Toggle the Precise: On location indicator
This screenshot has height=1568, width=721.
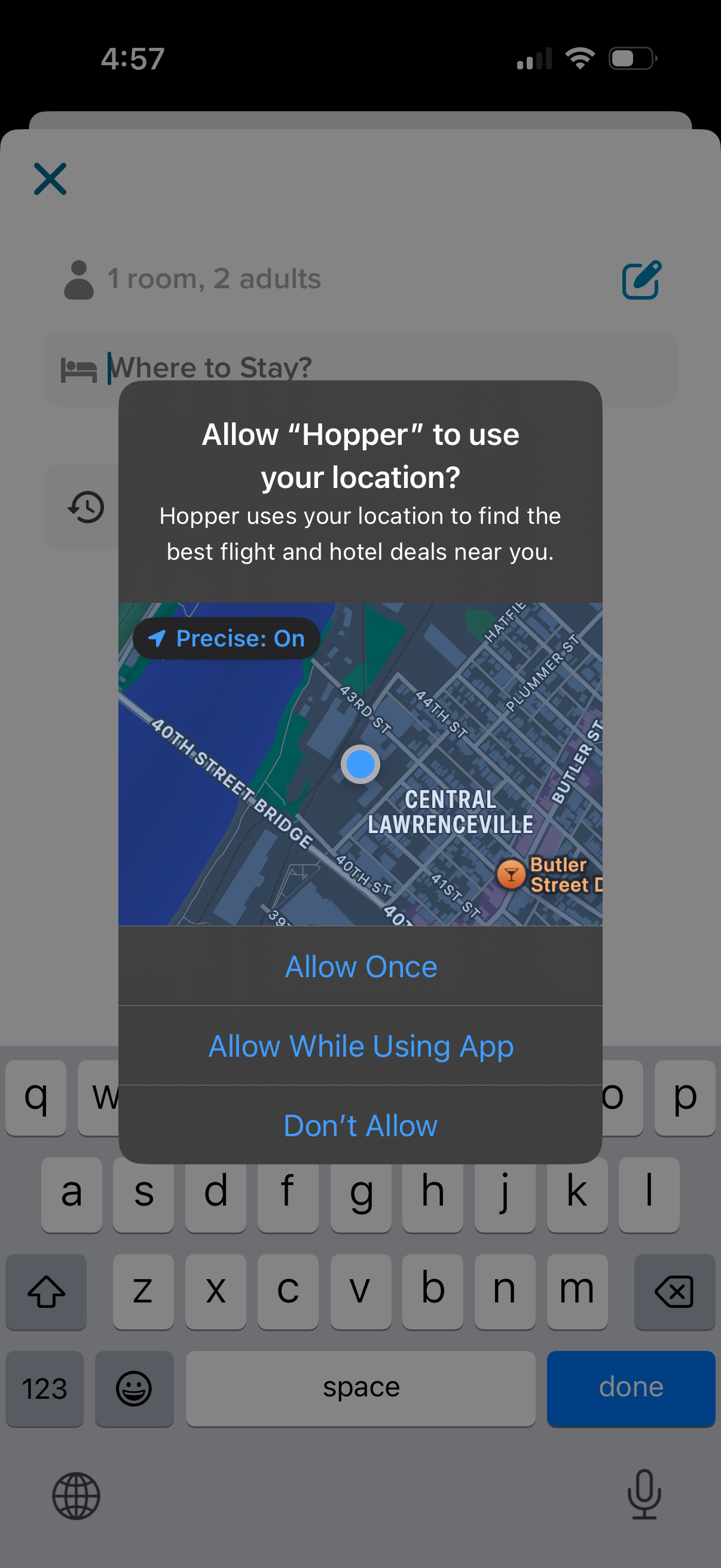pos(226,638)
